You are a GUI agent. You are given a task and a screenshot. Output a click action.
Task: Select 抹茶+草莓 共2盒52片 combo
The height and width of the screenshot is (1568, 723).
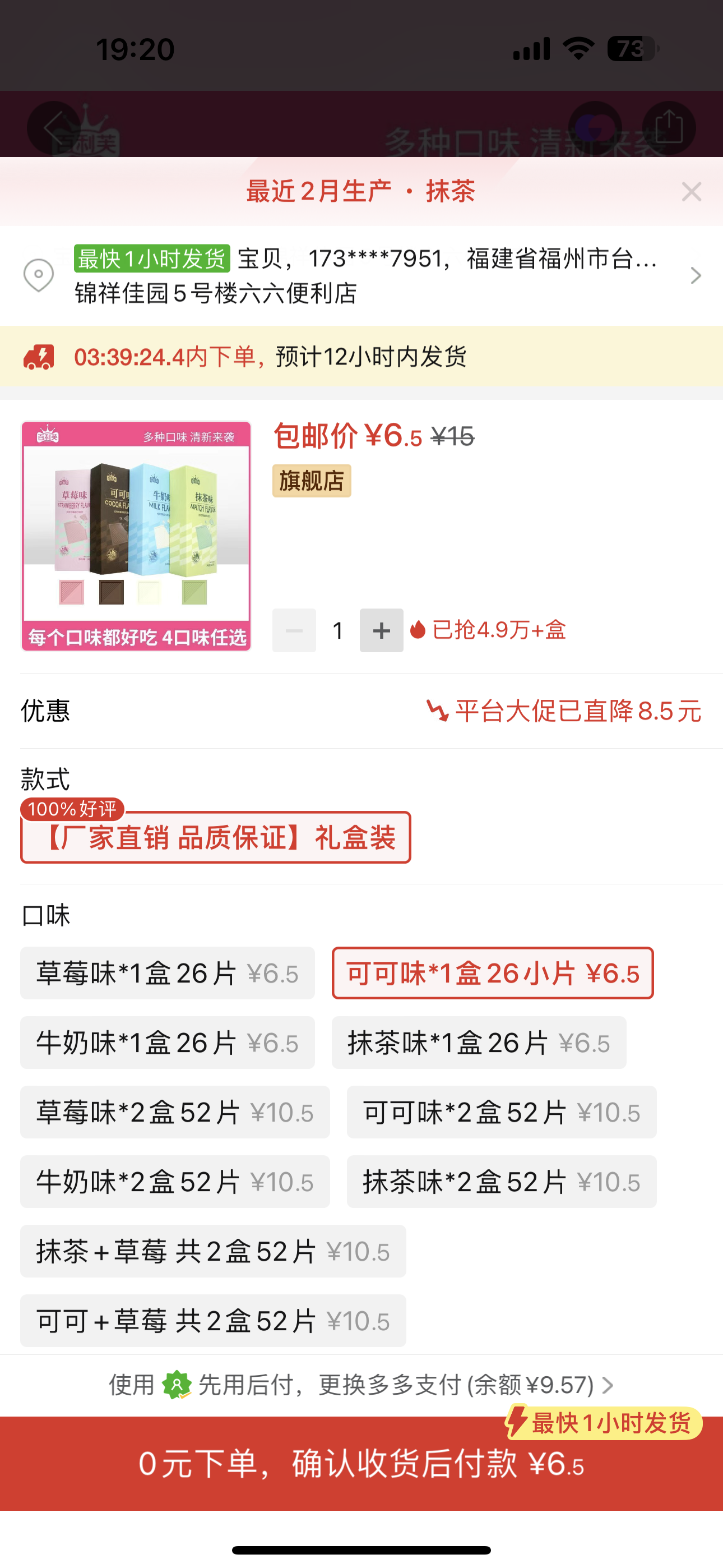pos(213,1252)
